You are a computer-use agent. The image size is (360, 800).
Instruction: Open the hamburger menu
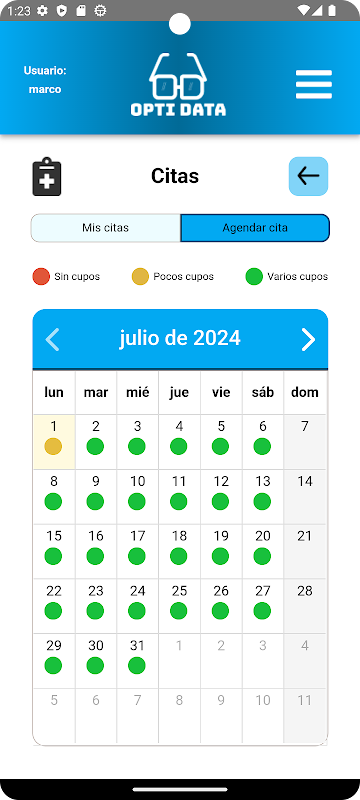click(314, 84)
